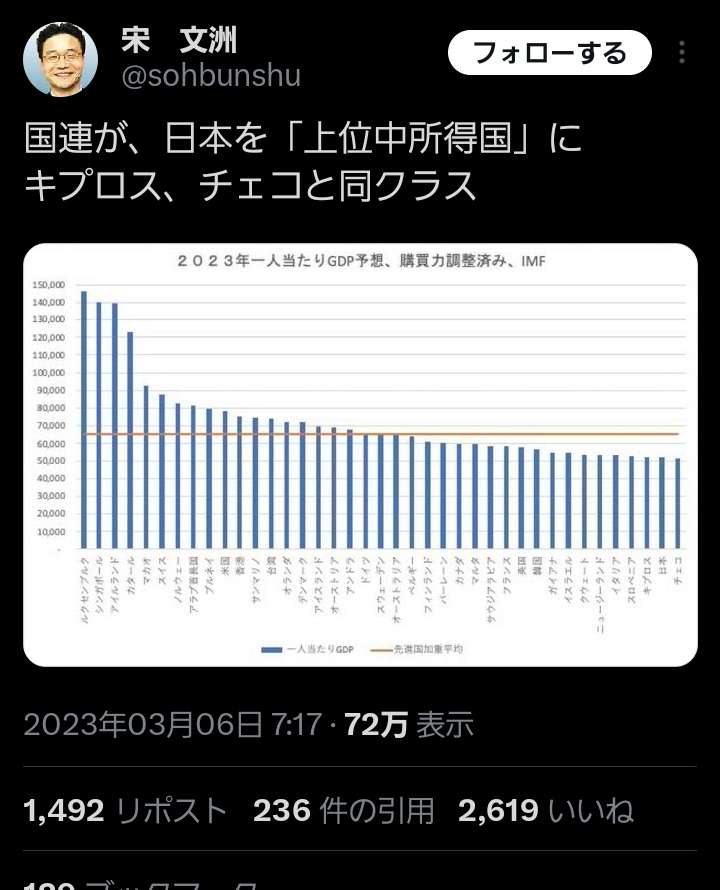Tap the フォローする follow button

549,53
